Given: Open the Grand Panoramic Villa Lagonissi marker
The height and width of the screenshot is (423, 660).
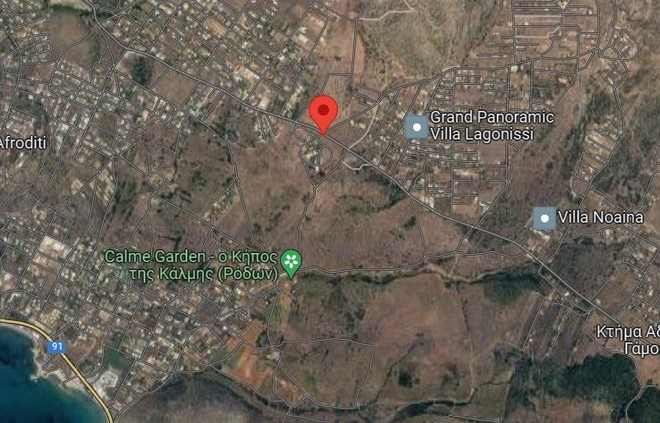Looking at the screenshot, I should tap(415, 127).
